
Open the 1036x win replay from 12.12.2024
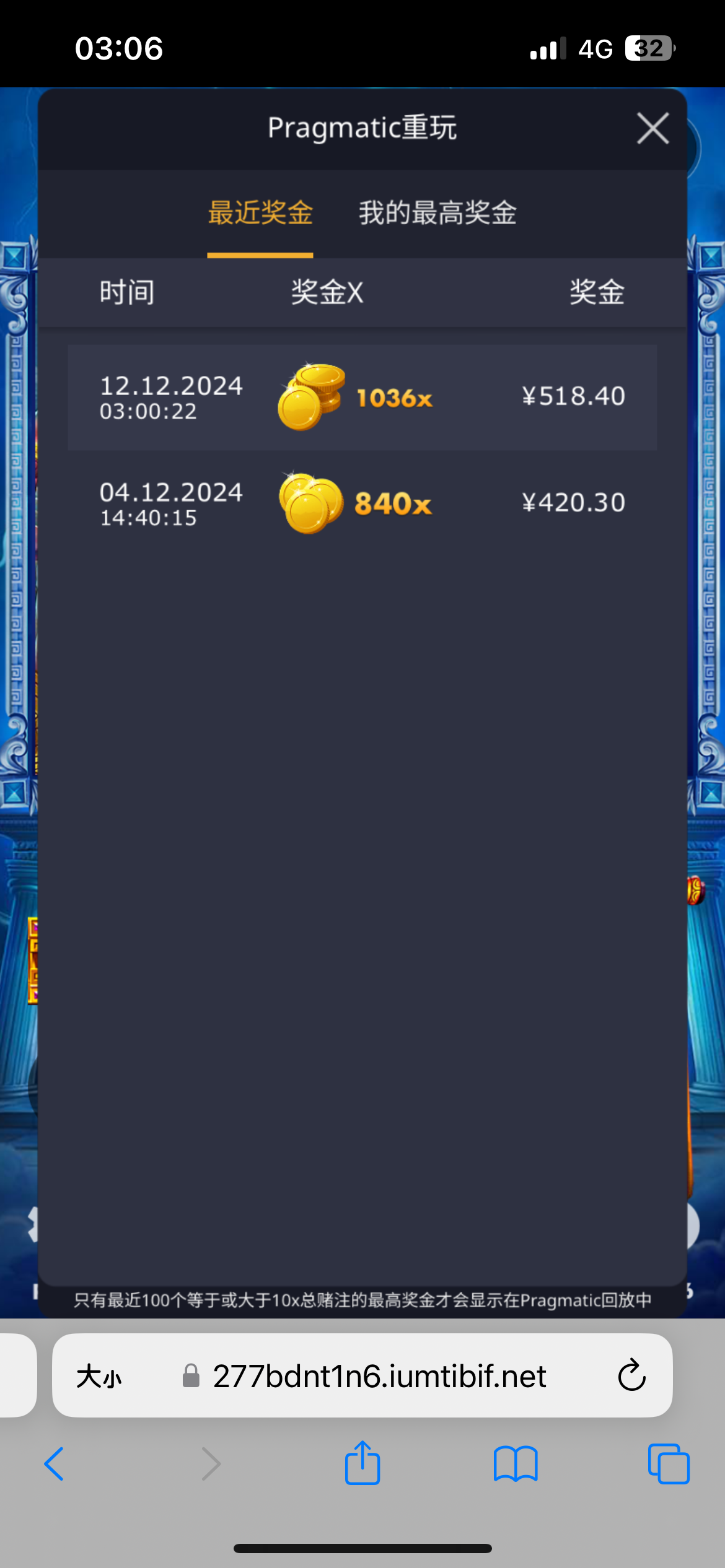[x=362, y=397]
